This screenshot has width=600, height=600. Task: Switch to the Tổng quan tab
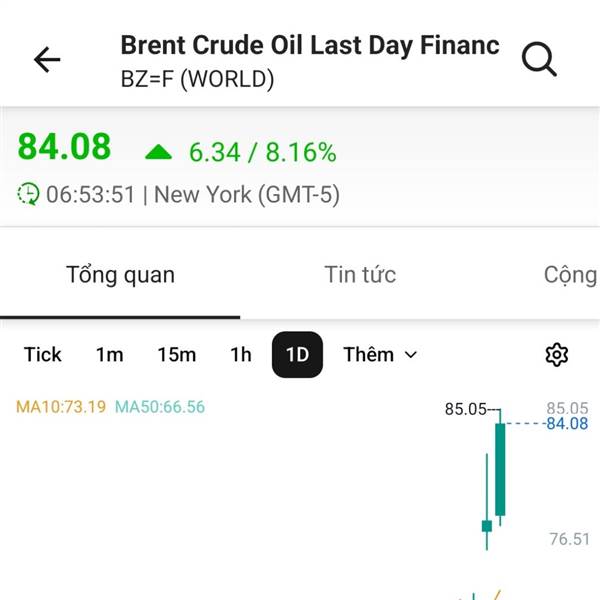120,275
